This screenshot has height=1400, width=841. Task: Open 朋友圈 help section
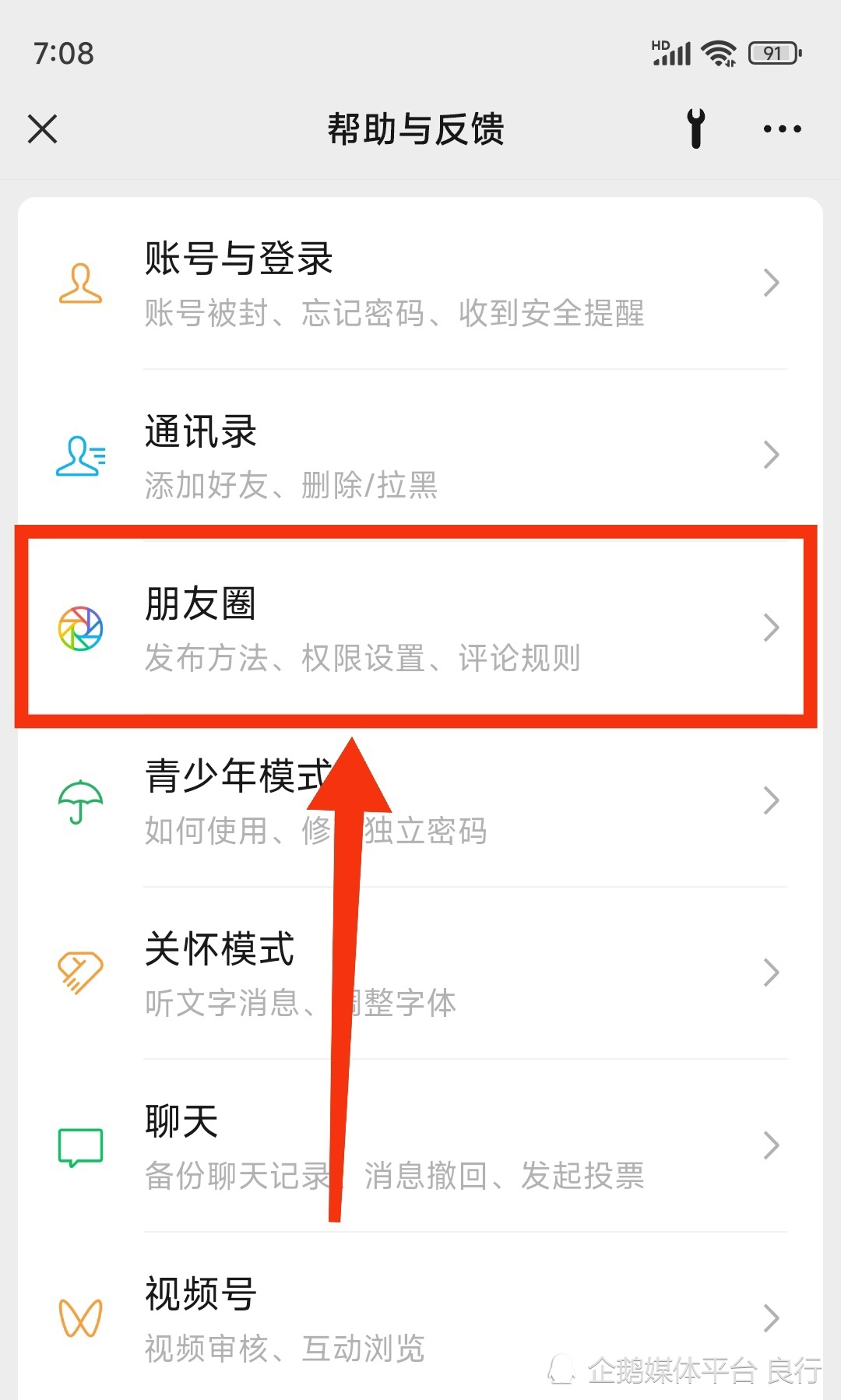(420, 628)
